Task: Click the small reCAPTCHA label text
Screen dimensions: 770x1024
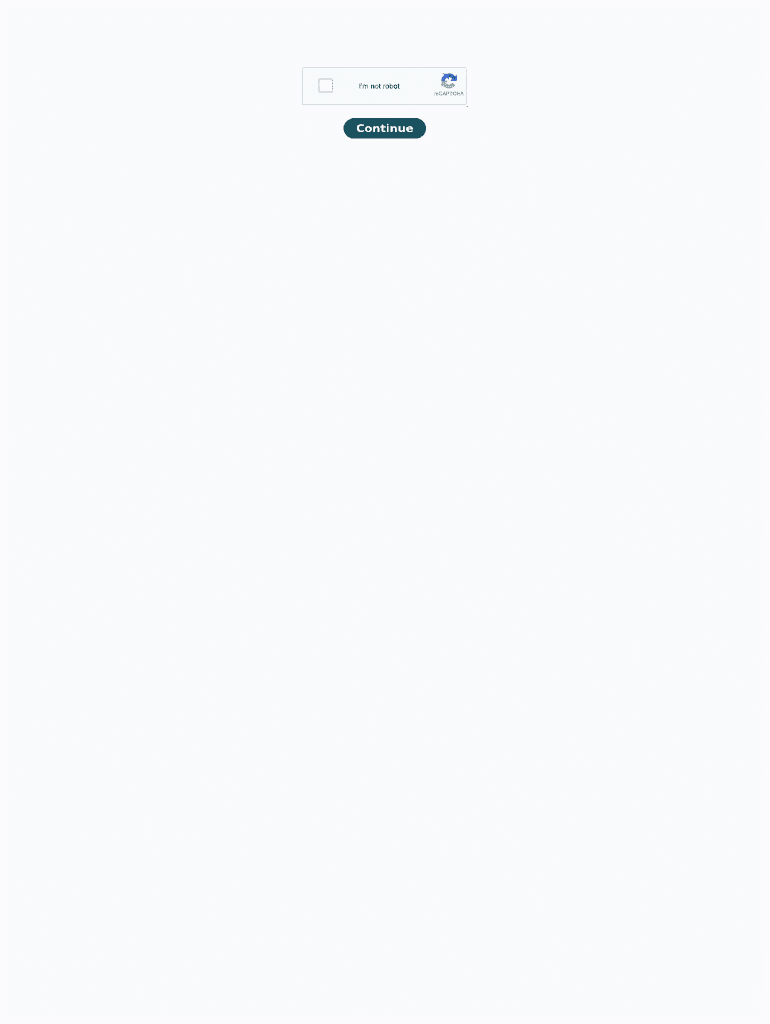Action: point(449,94)
